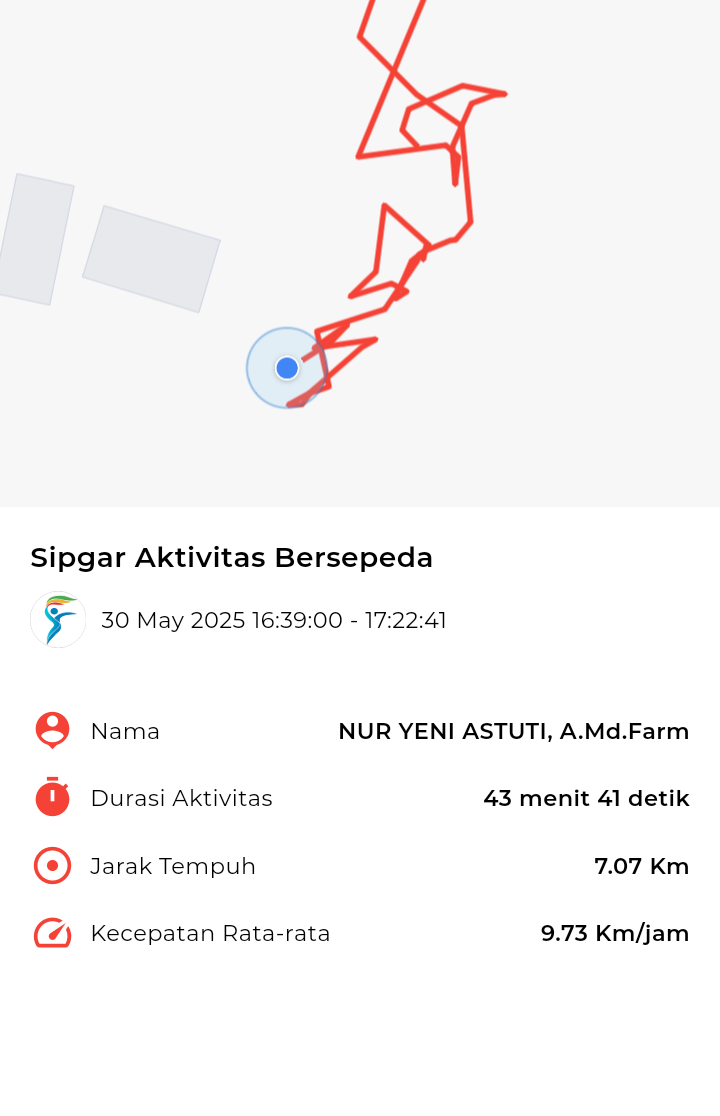The width and height of the screenshot is (720, 1116).
Task: Click the Sipgar app logo icon
Action: 58,619
